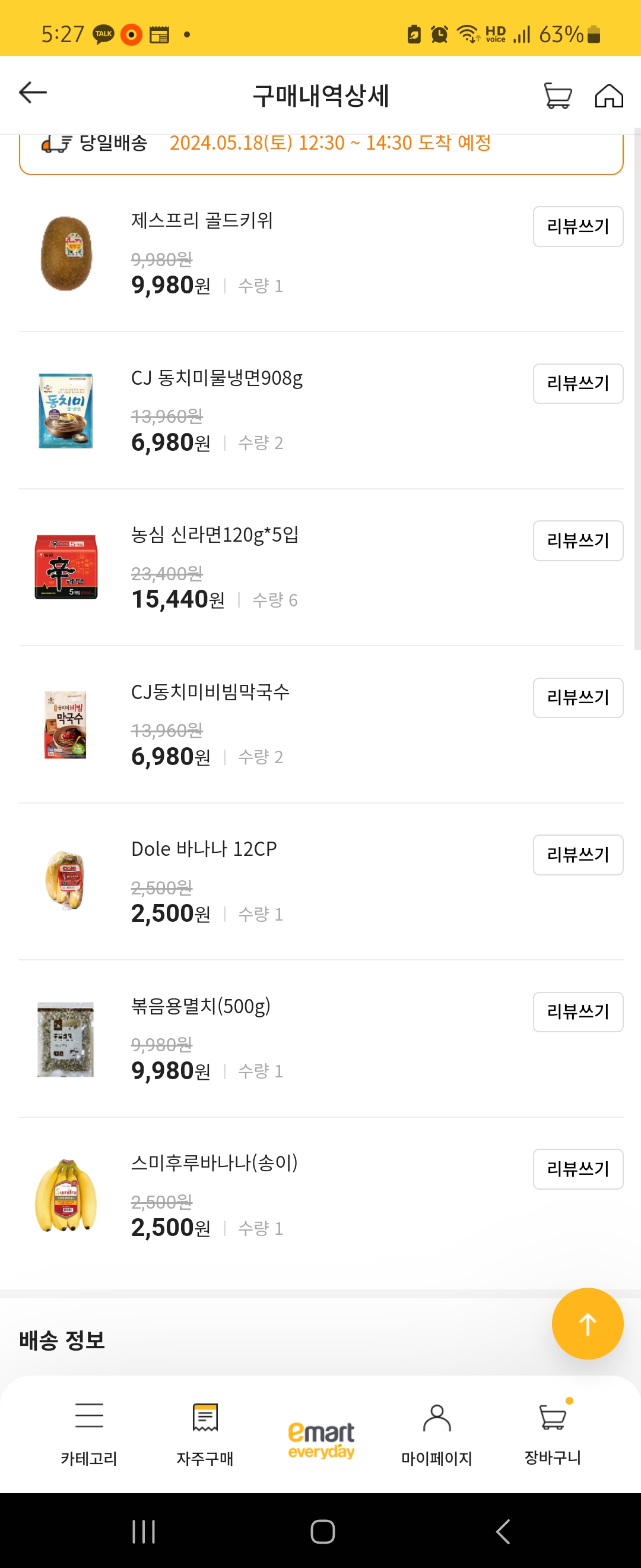This screenshot has width=641, height=1568.
Task: Tap the system recent apps button
Action: (x=144, y=1532)
